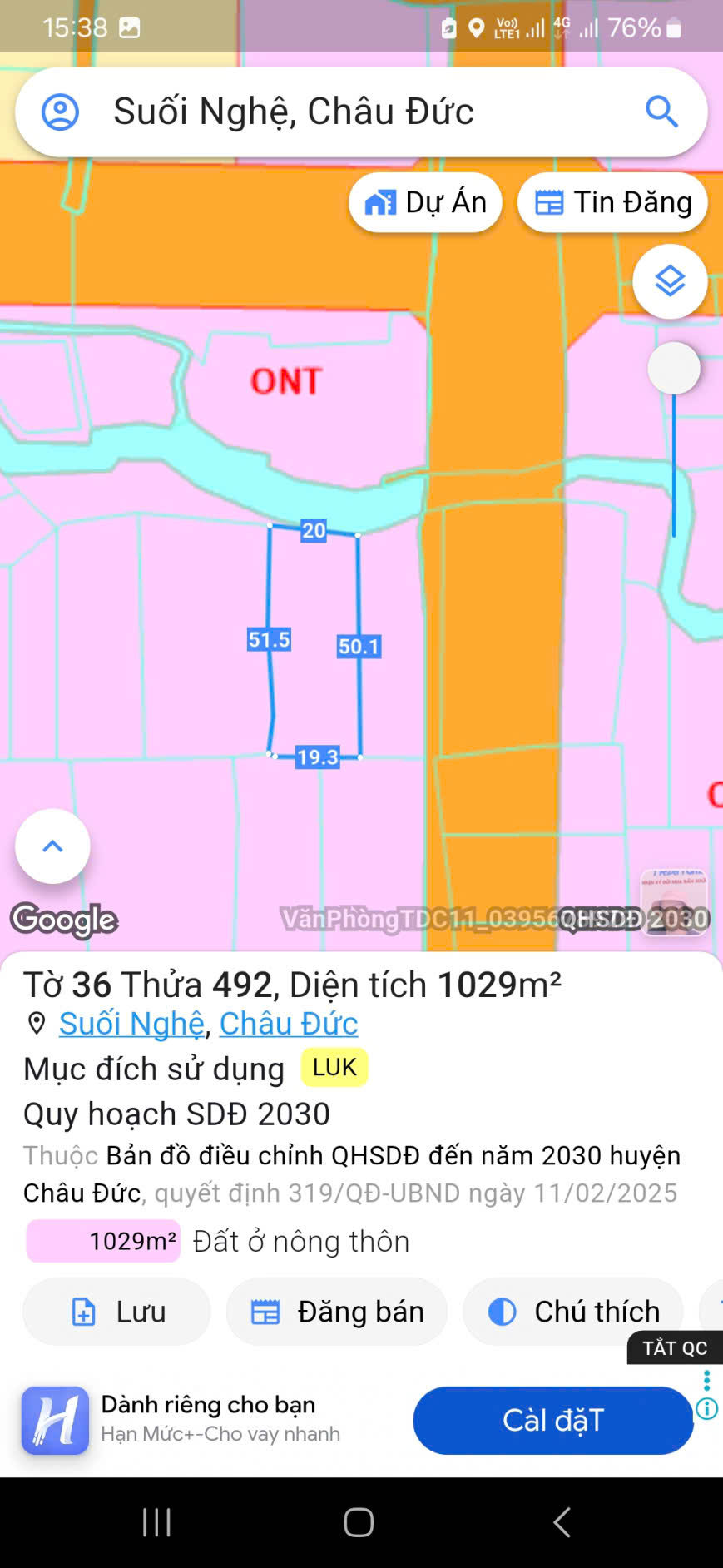Tap the Cài đặT ad button
723x1568 pixels.
(x=552, y=1420)
